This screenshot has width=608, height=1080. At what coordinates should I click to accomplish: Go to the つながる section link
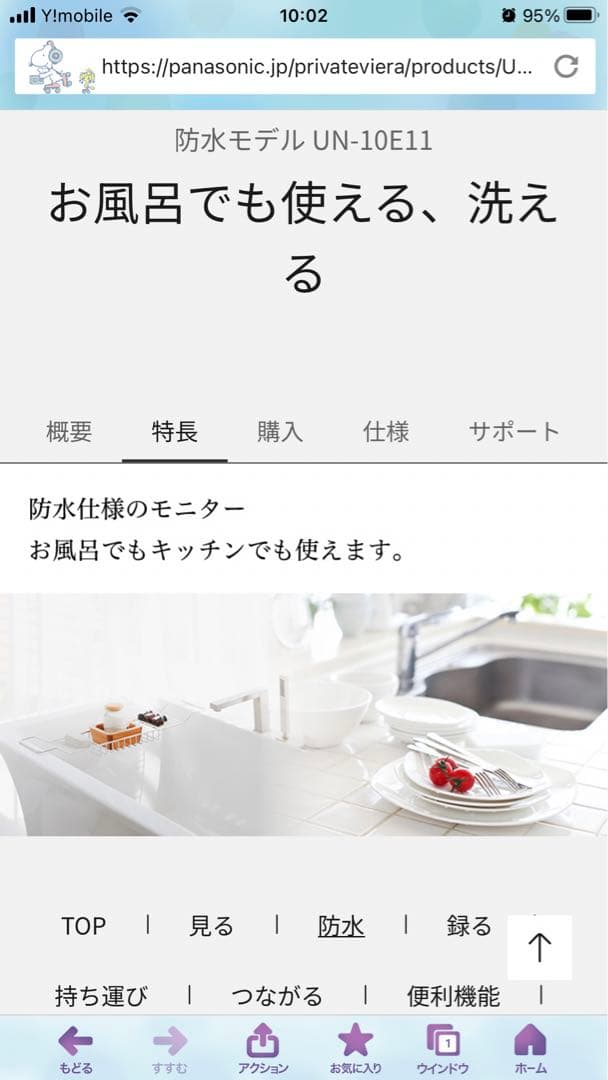tap(277, 996)
